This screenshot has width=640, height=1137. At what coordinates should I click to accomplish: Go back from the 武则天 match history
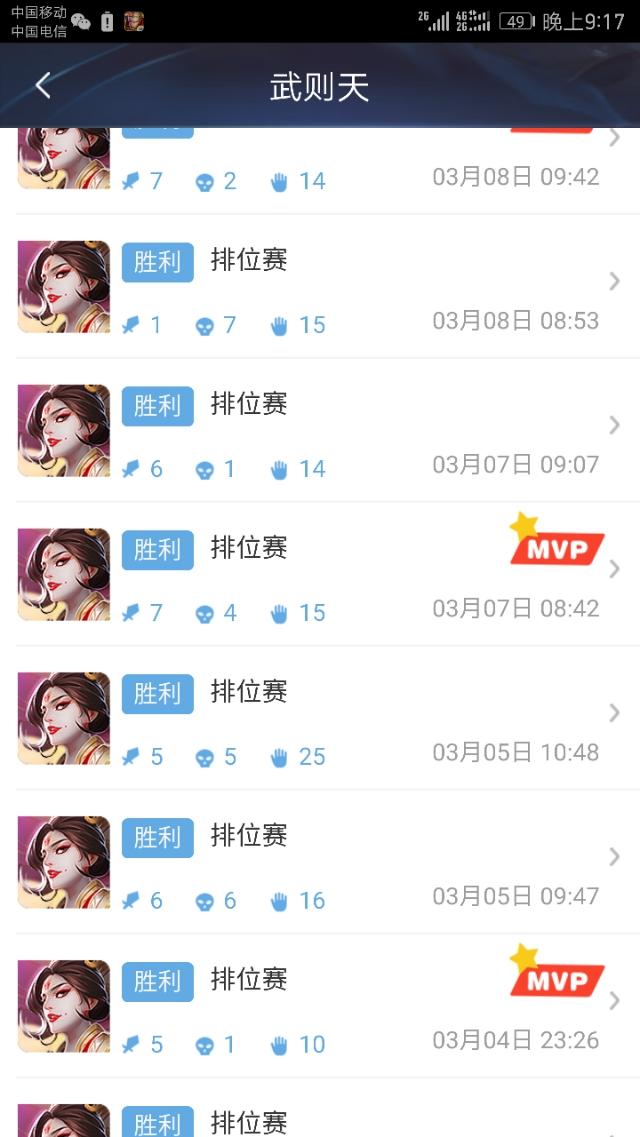click(x=43, y=86)
